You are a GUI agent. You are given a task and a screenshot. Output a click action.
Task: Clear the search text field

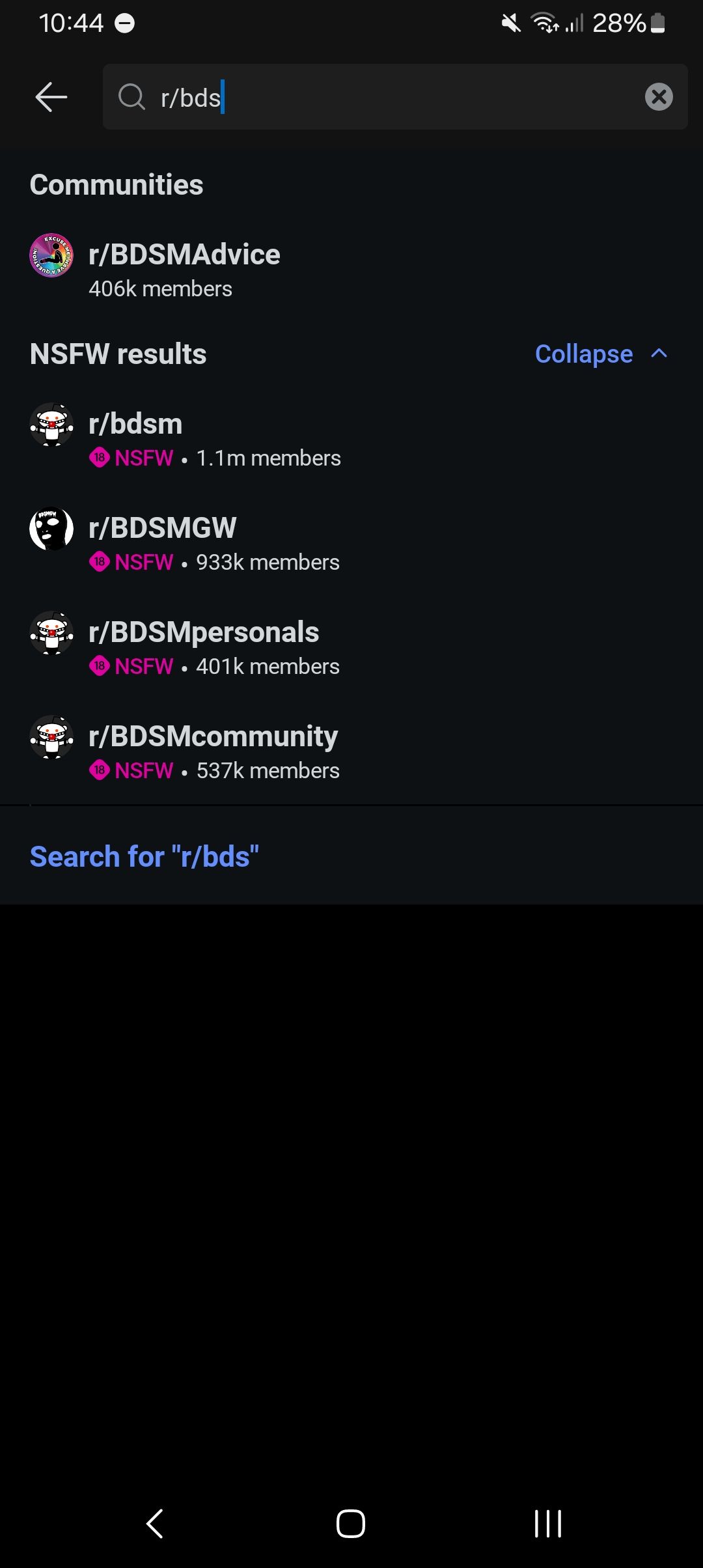click(659, 97)
